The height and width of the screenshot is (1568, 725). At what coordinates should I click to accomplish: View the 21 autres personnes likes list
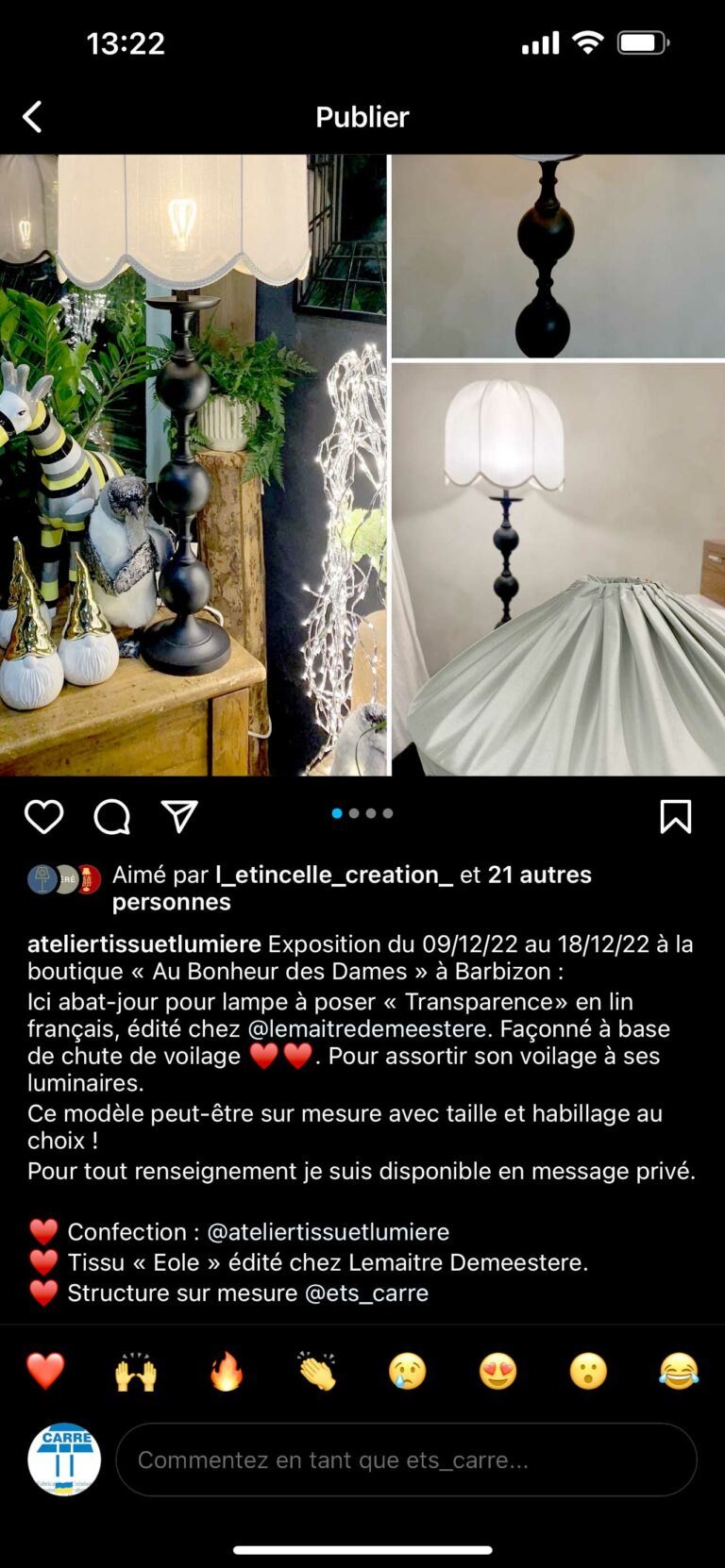pos(352,888)
